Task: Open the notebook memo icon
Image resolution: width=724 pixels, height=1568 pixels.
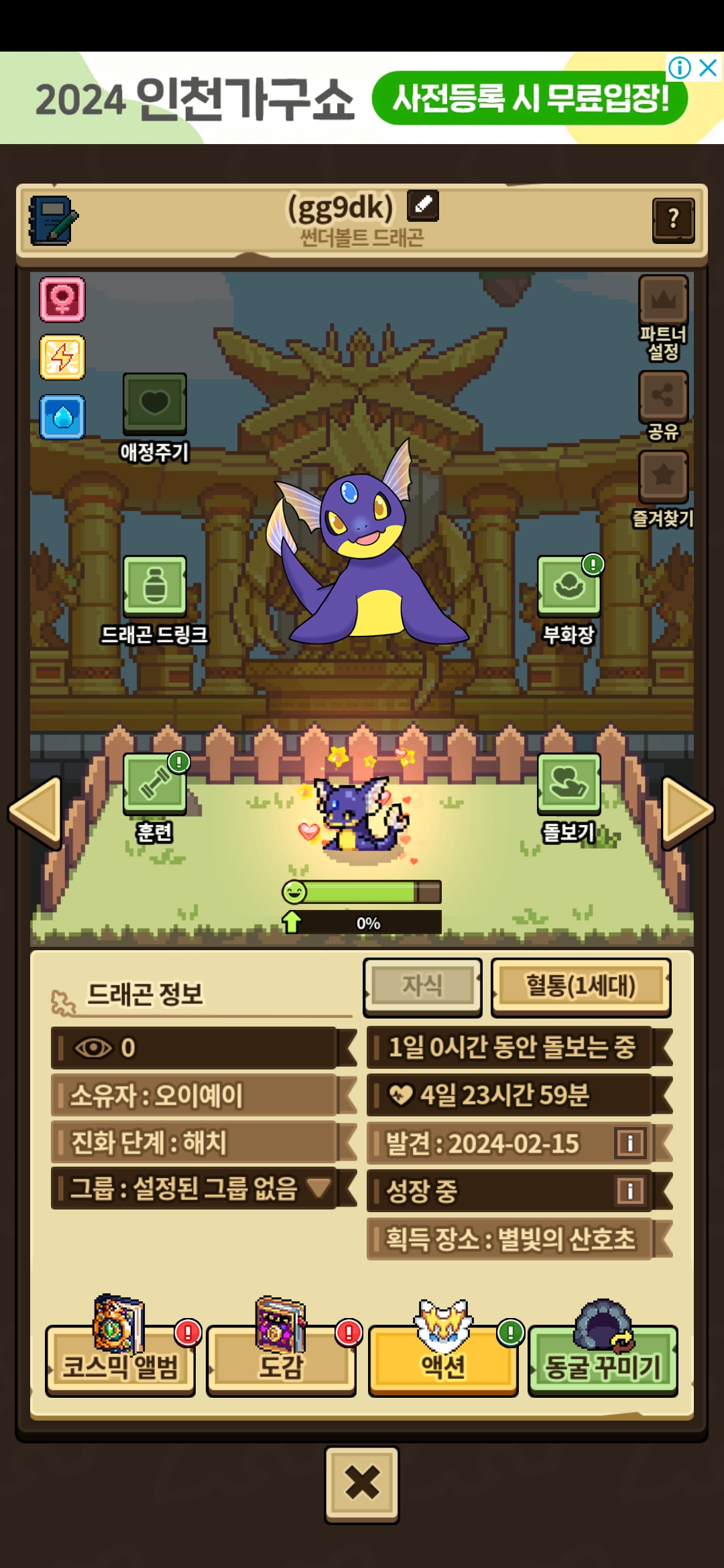Action: pyautogui.click(x=52, y=220)
